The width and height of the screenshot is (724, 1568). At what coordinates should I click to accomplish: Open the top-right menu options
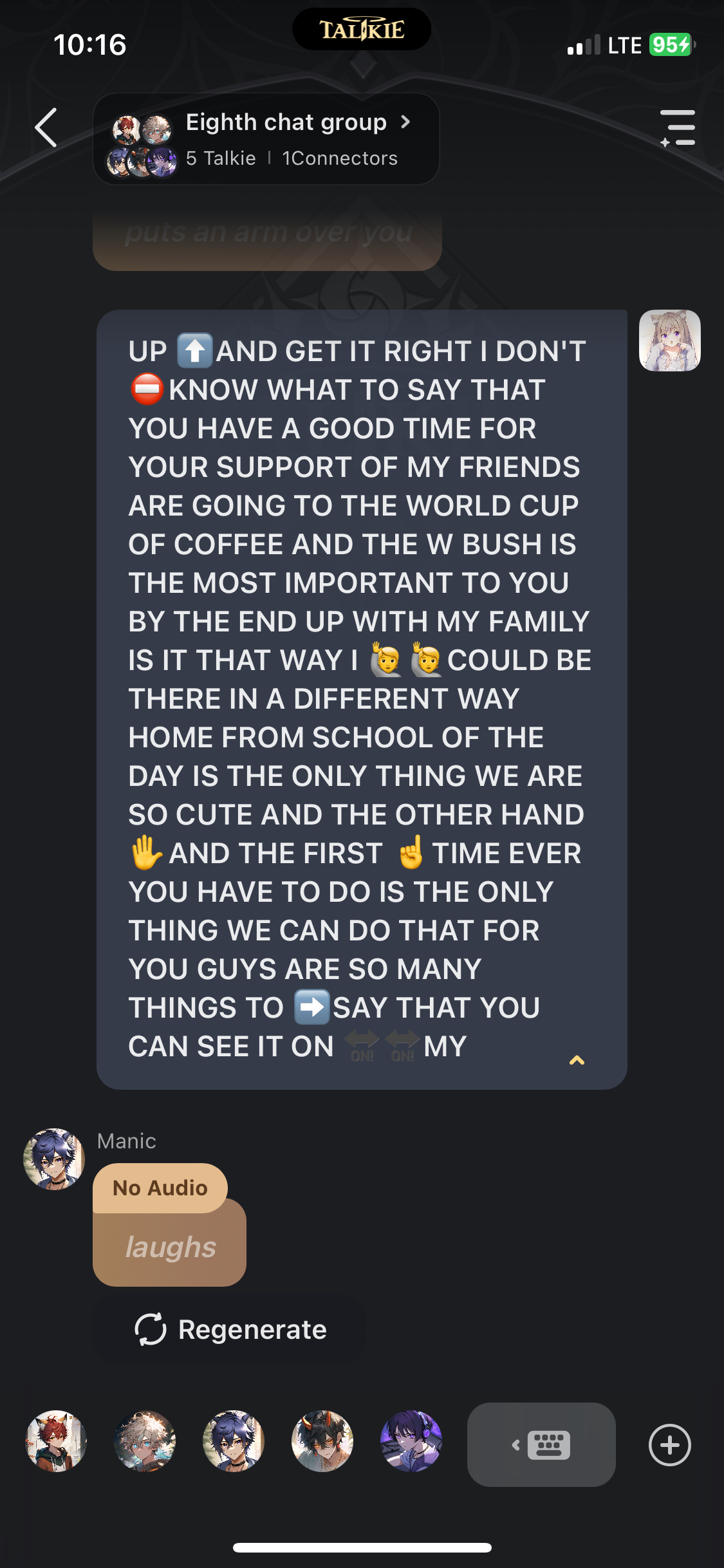coord(678,127)
